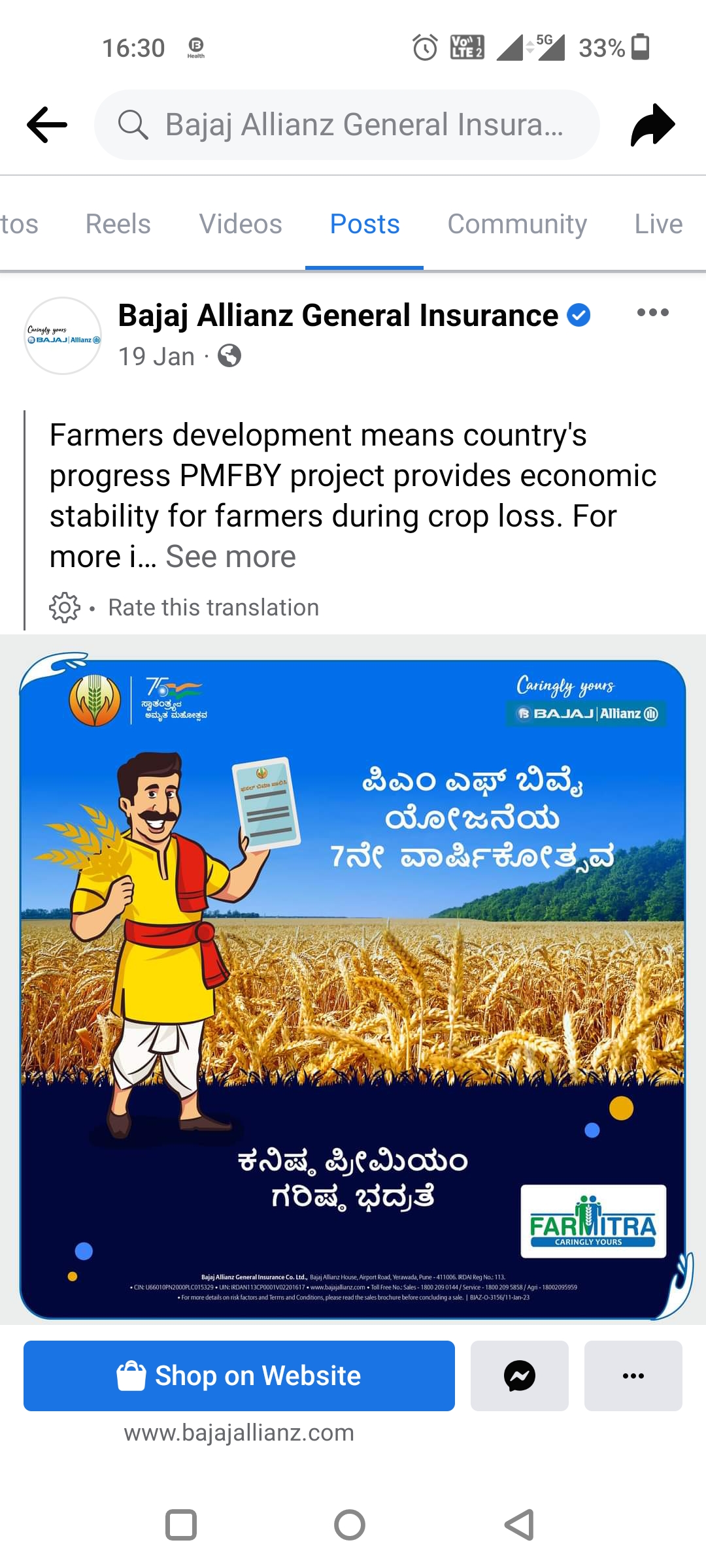The height and width of the screenshot is (1568, 706).
Task: Go back using the top-left arrow
Action: coord(47,124)
